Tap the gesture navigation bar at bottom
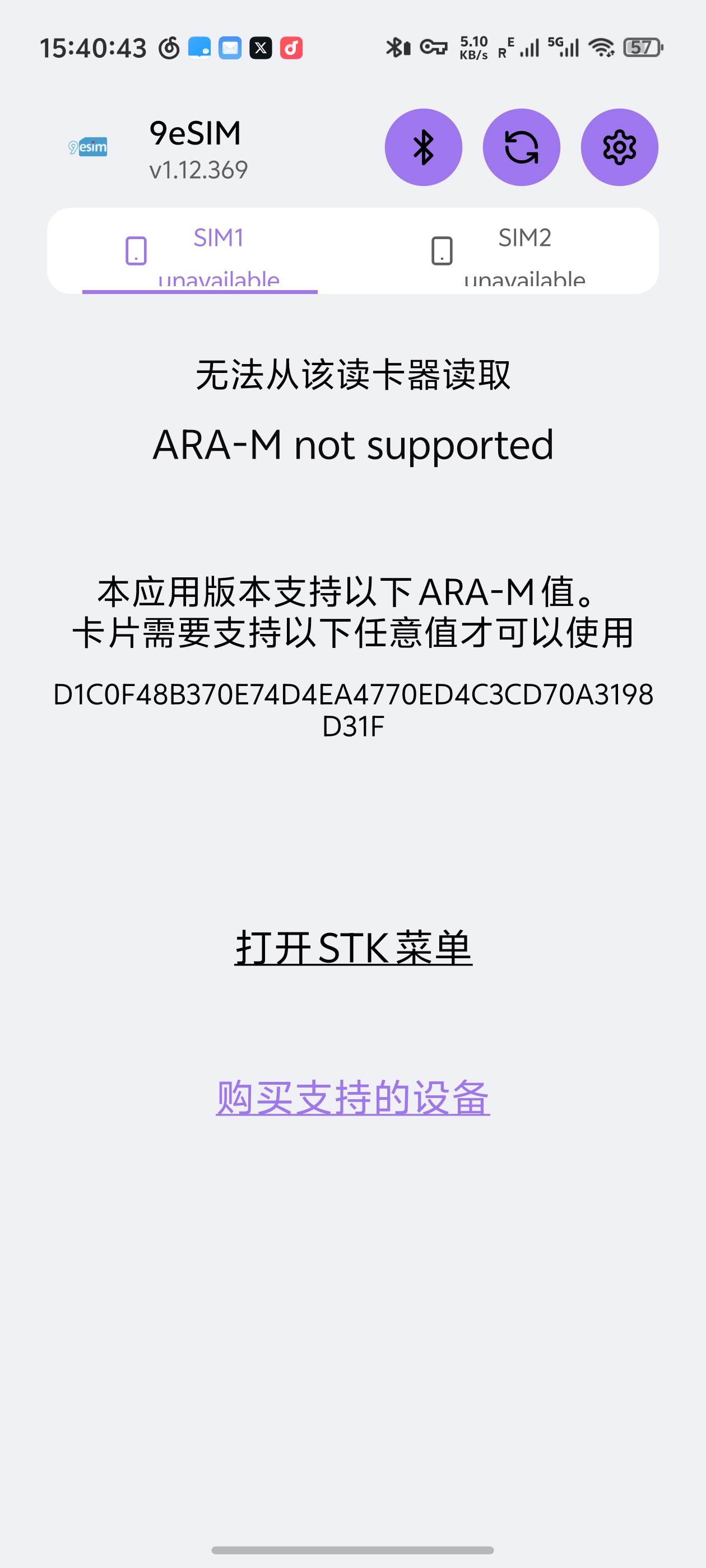The image size is (706, 1568). pos(354,1547)
